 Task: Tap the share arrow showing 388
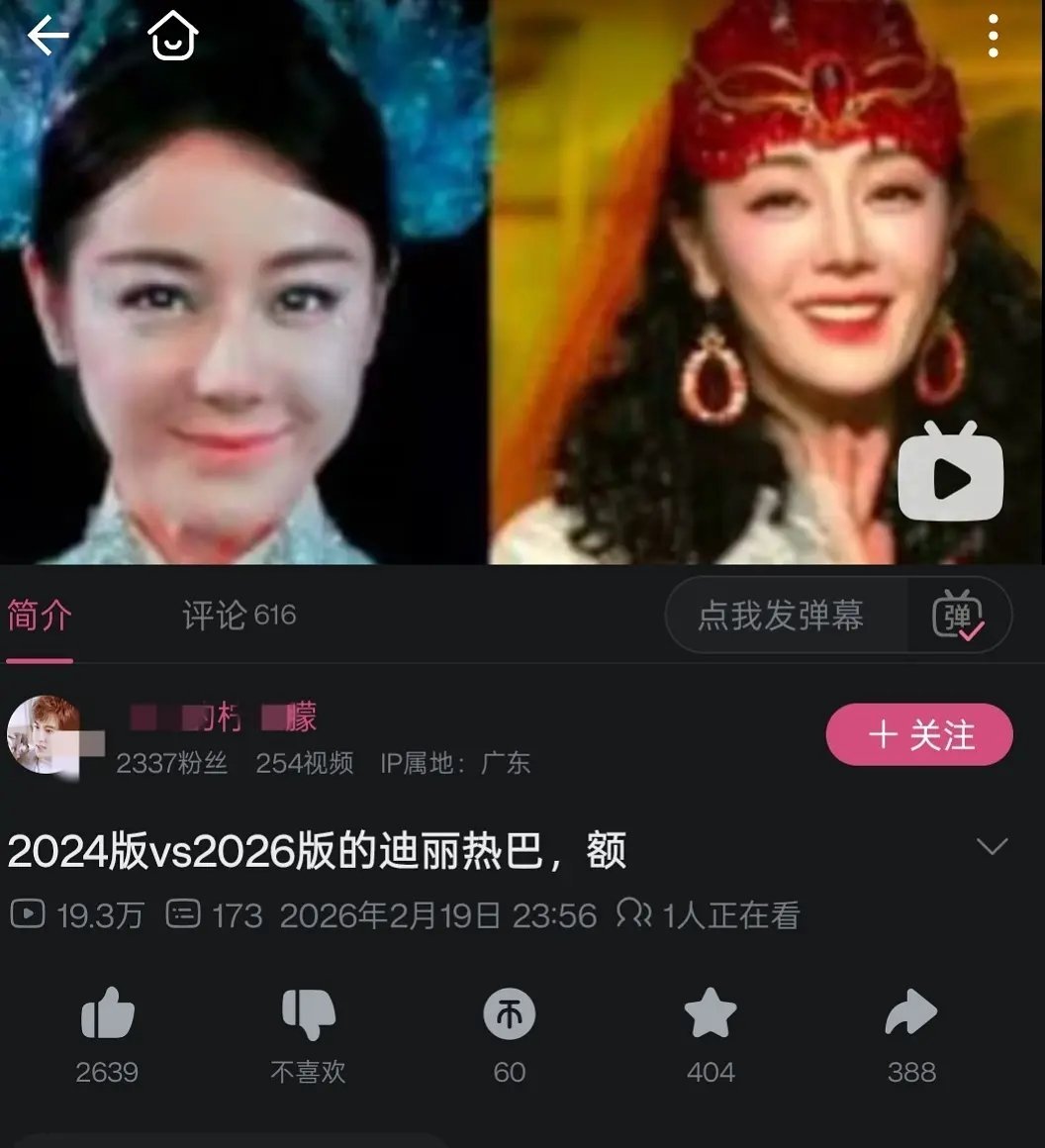[x=910, y=1012]
